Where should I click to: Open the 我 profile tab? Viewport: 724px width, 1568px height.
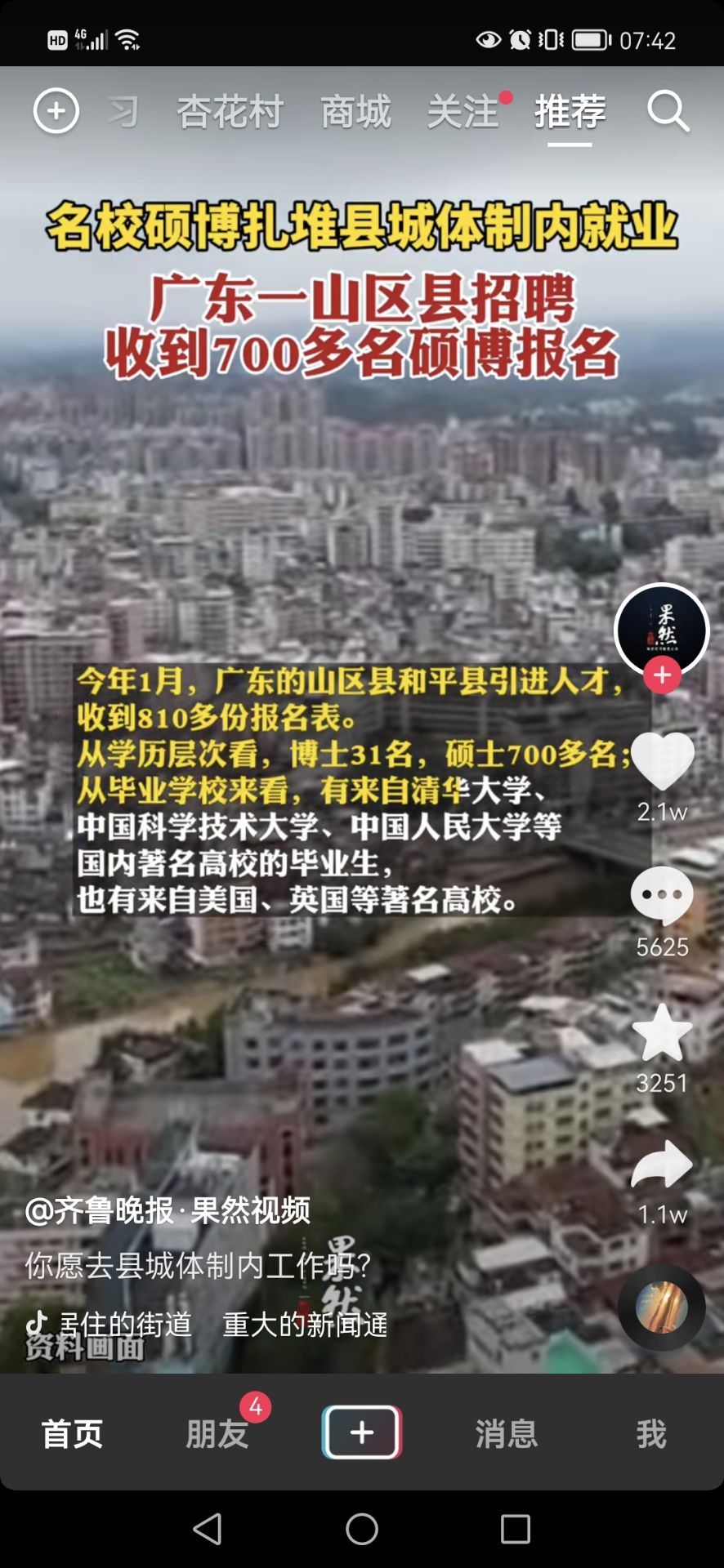(x=651, y=1434)
